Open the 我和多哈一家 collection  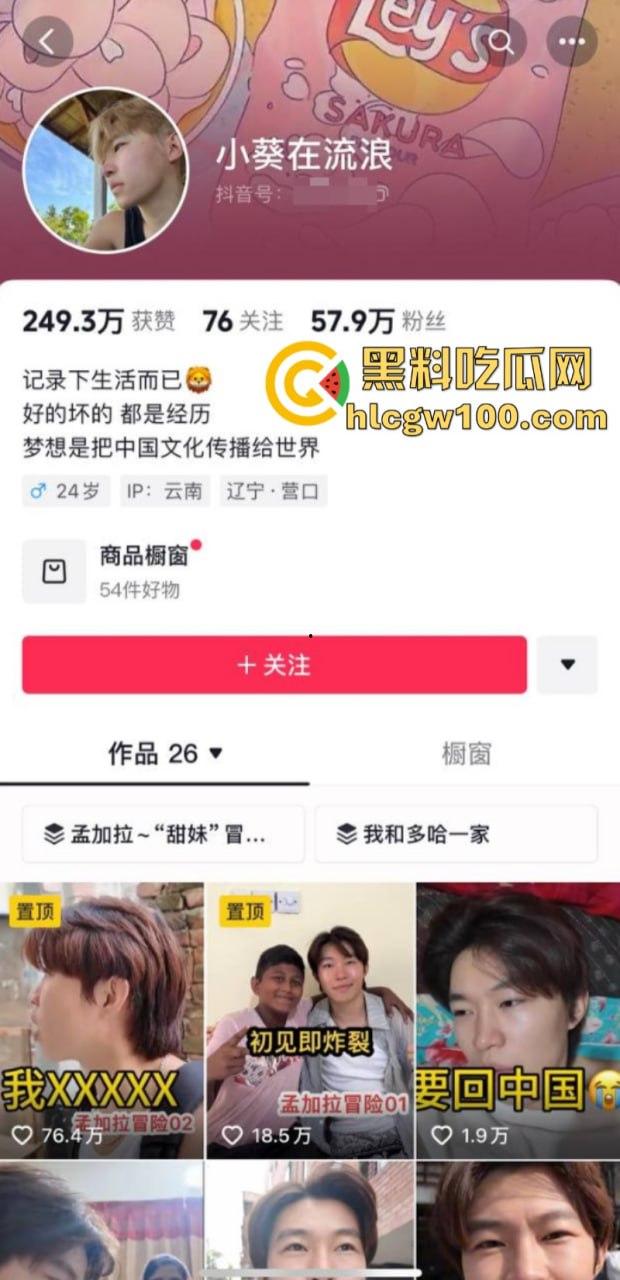(x=456, y=834)
